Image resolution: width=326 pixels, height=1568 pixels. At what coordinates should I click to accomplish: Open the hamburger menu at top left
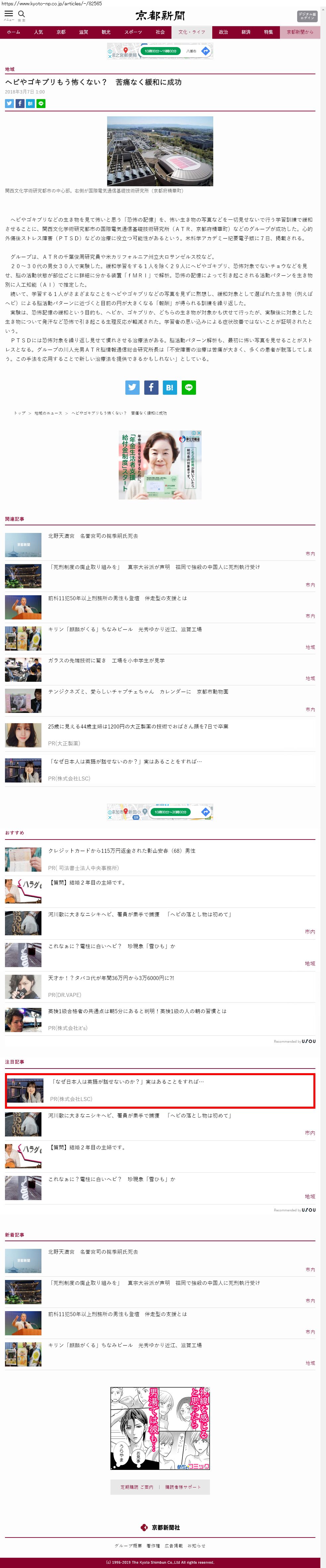tap(9, 14)
